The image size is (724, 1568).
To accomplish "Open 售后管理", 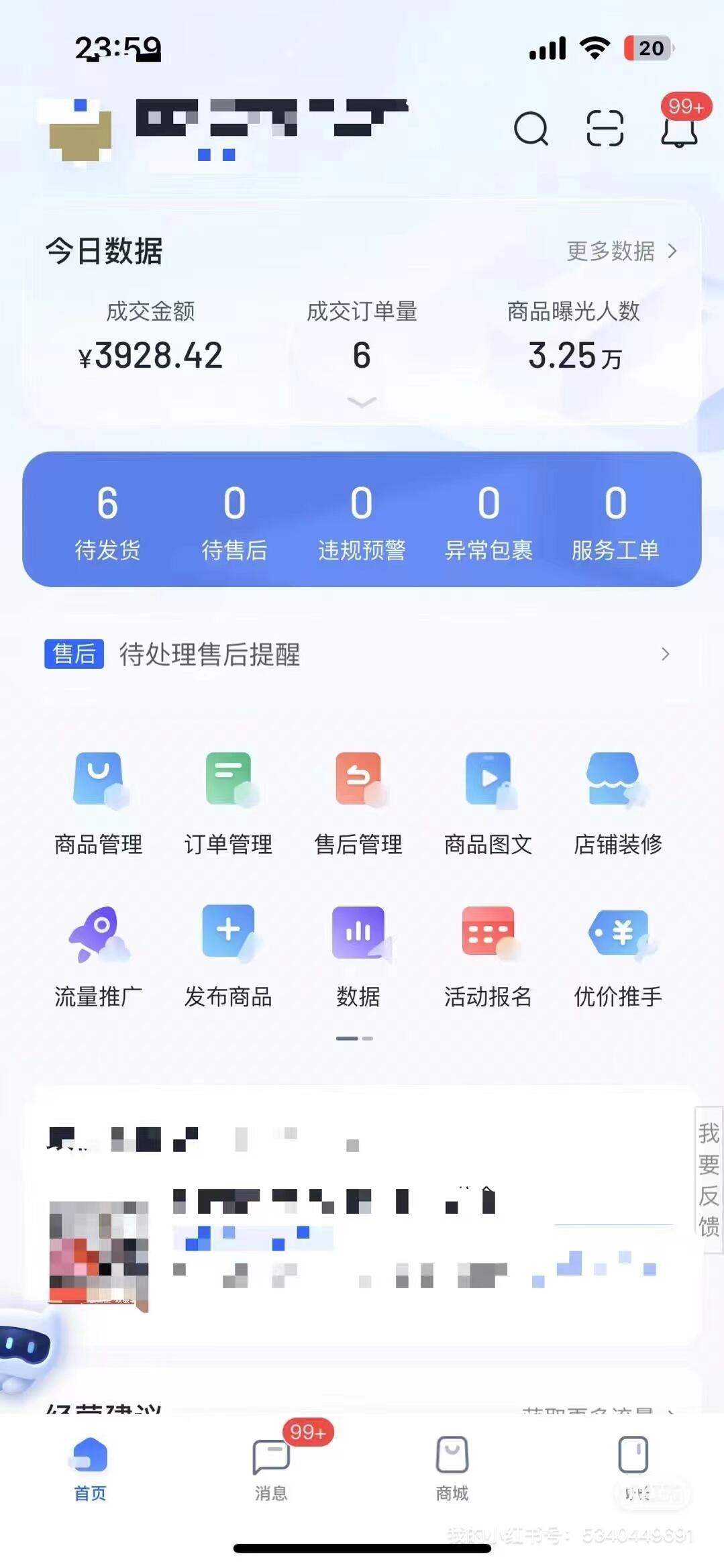I will coord(358,802).
